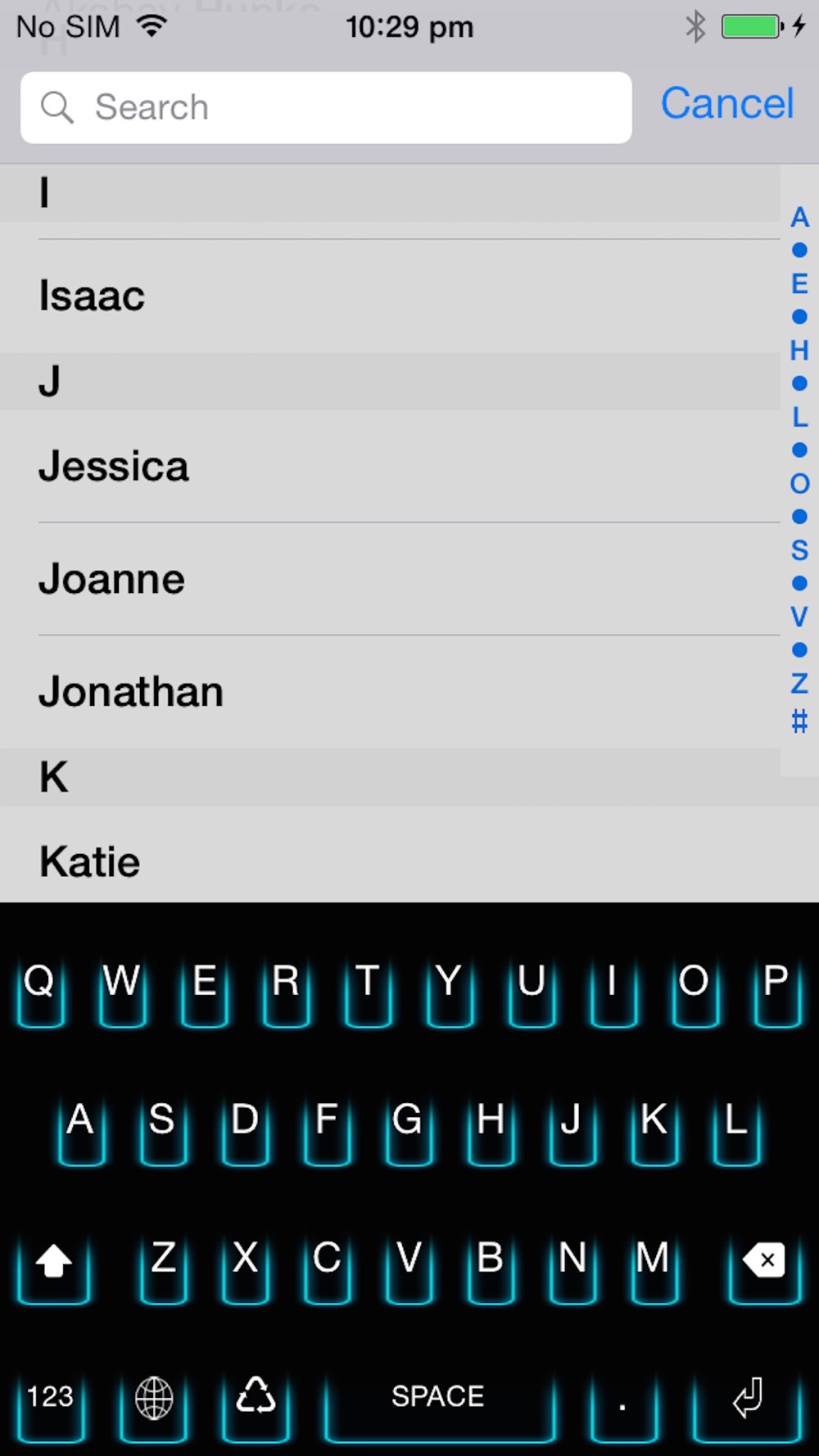Tap the period key

622,1400
